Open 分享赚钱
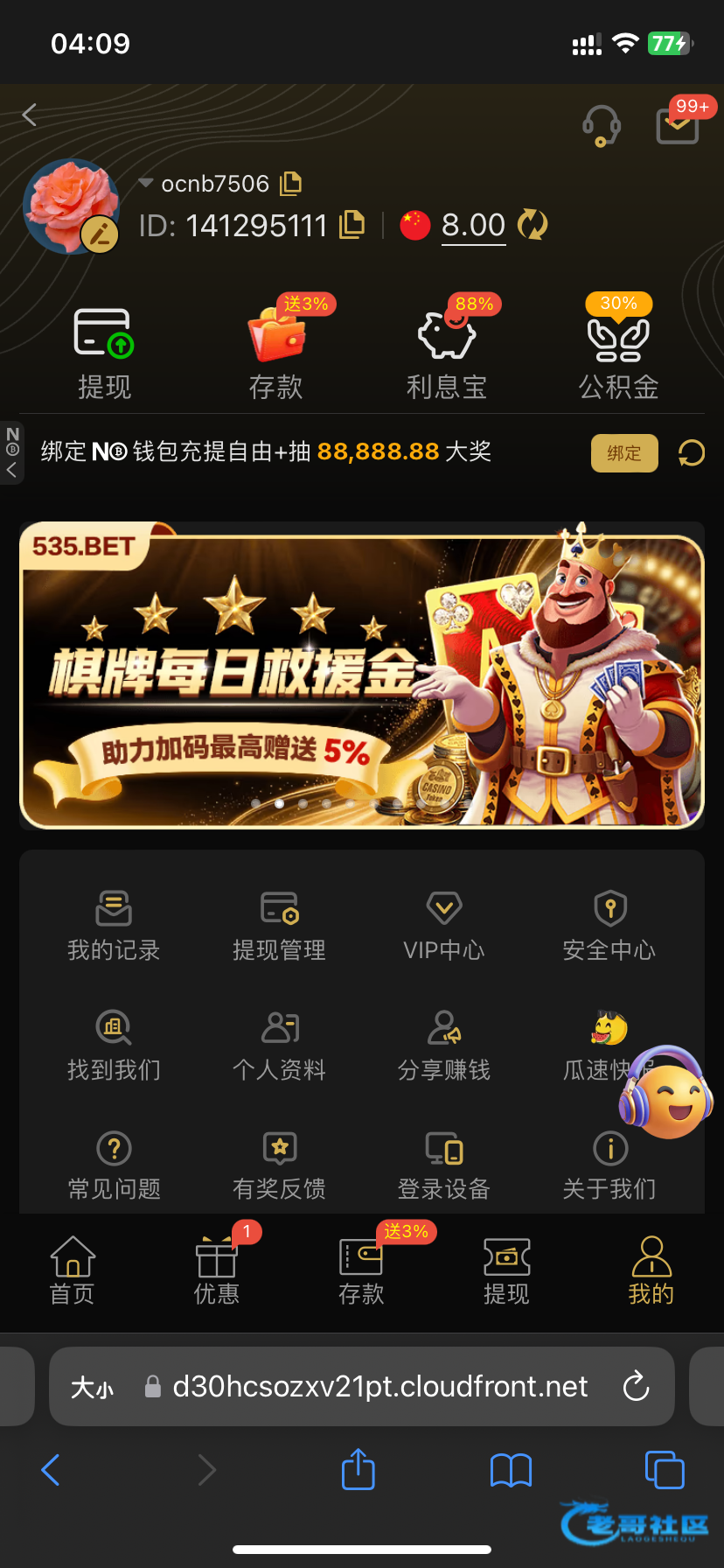The width and height of the screenshot is (724, 1568). coord(444,1046)
